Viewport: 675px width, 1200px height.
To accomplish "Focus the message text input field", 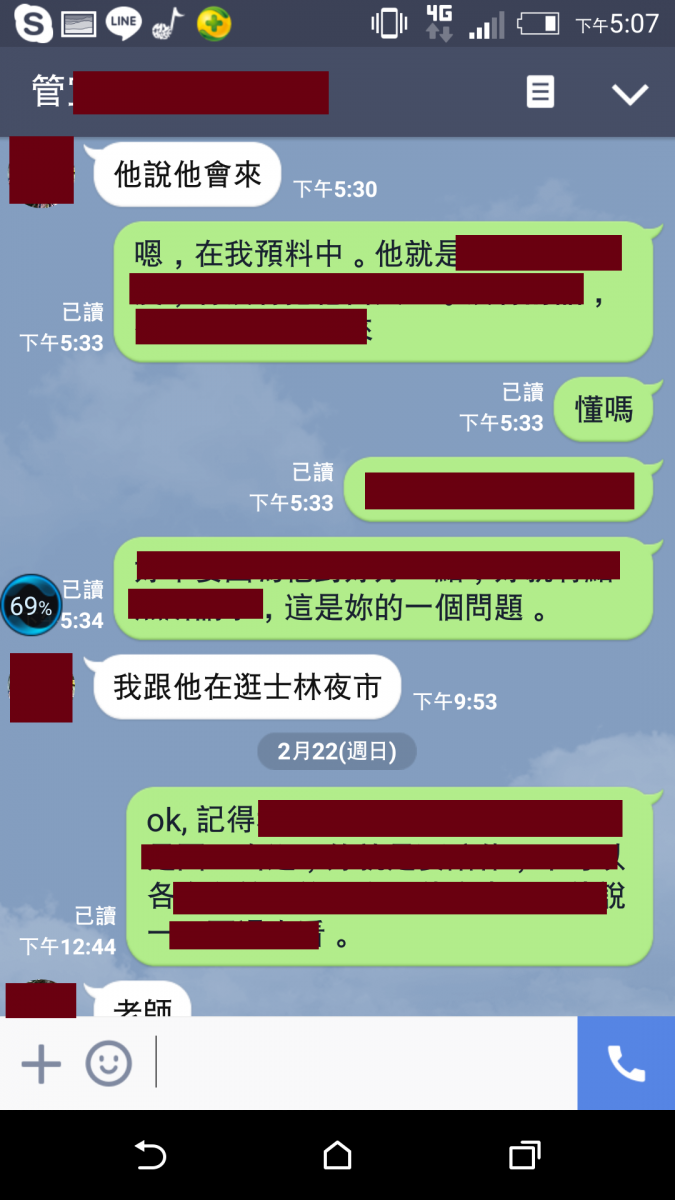I will 365,1064.
